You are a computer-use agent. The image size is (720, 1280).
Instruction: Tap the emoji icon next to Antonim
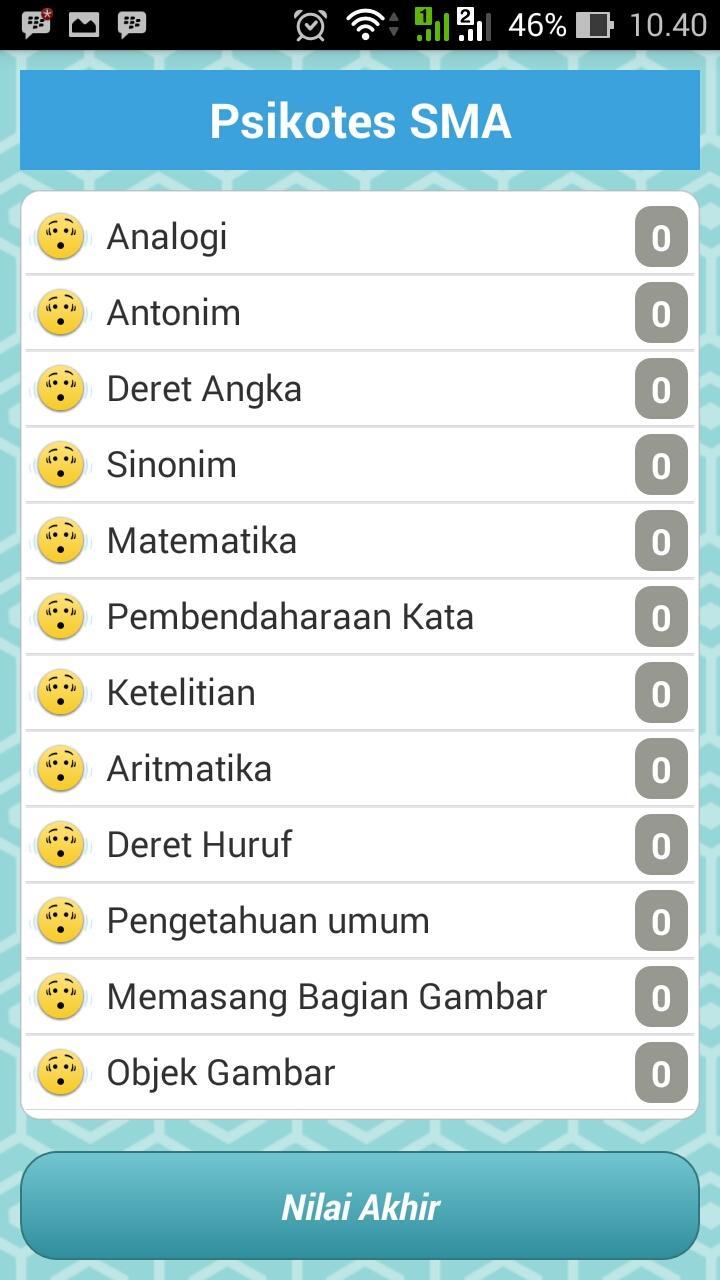pyautogui.click(x=61, y=312)
